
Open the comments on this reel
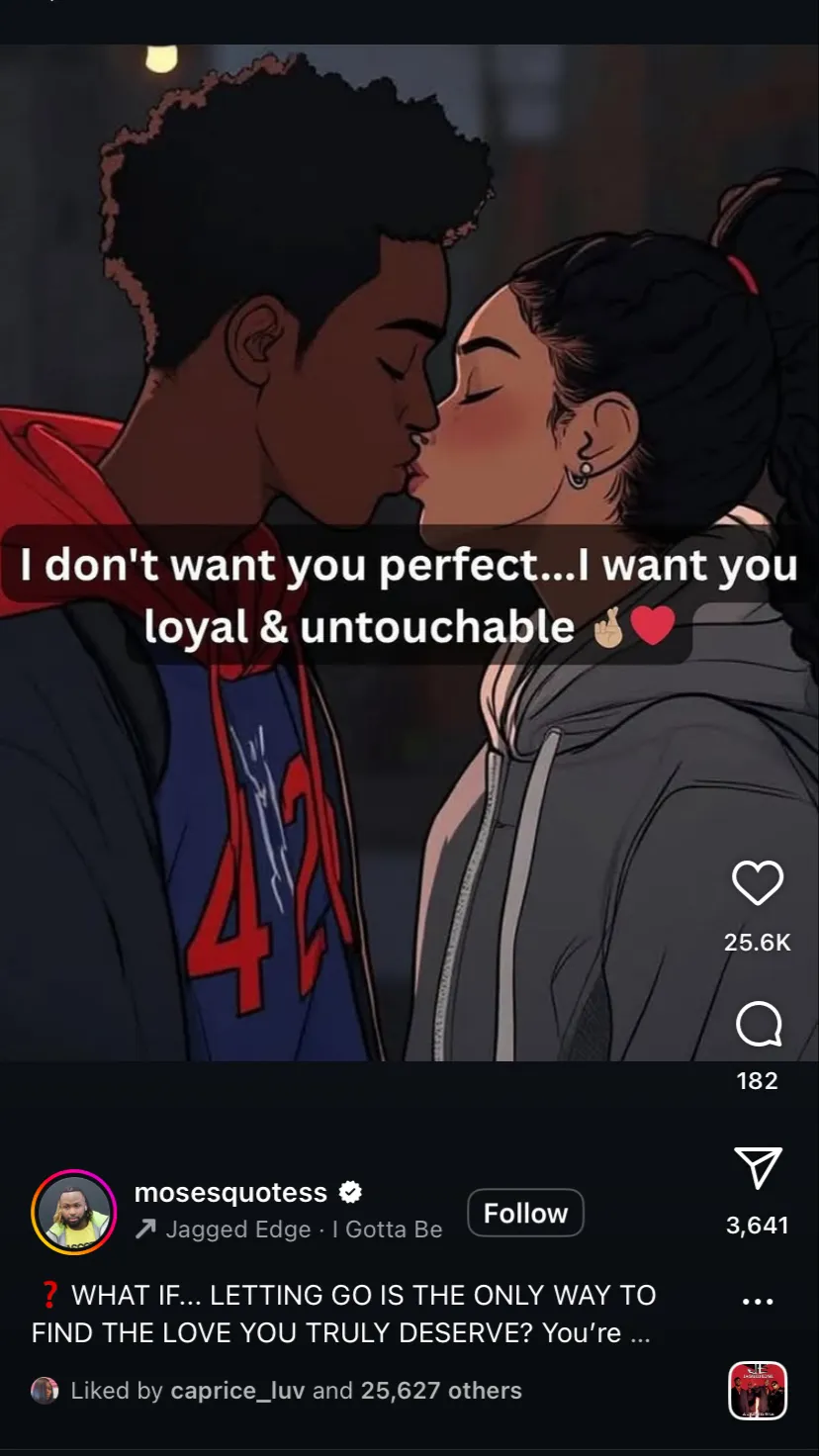(x=758, y=1025)
